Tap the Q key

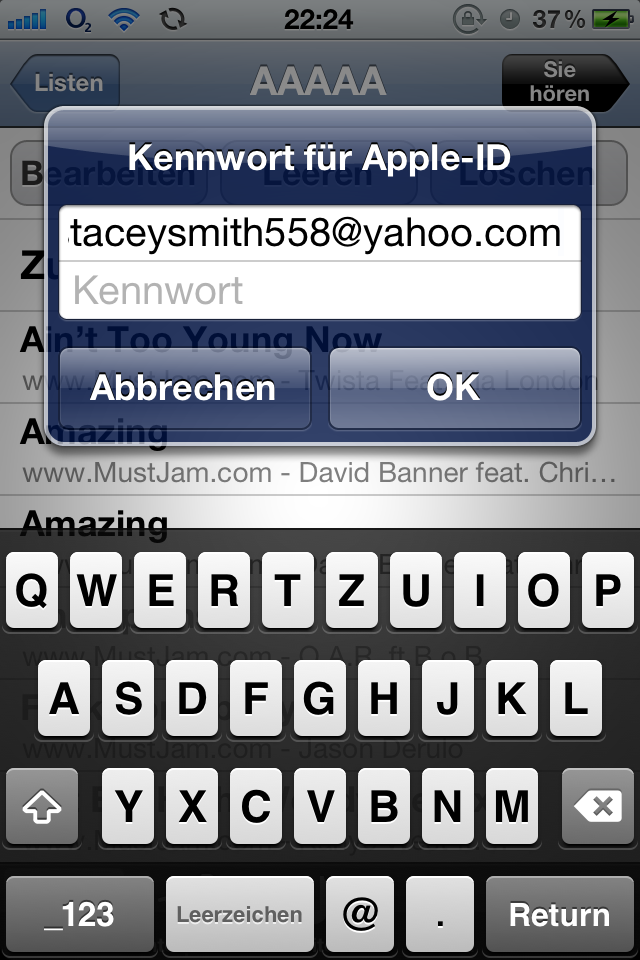click(x=33, y=592)
